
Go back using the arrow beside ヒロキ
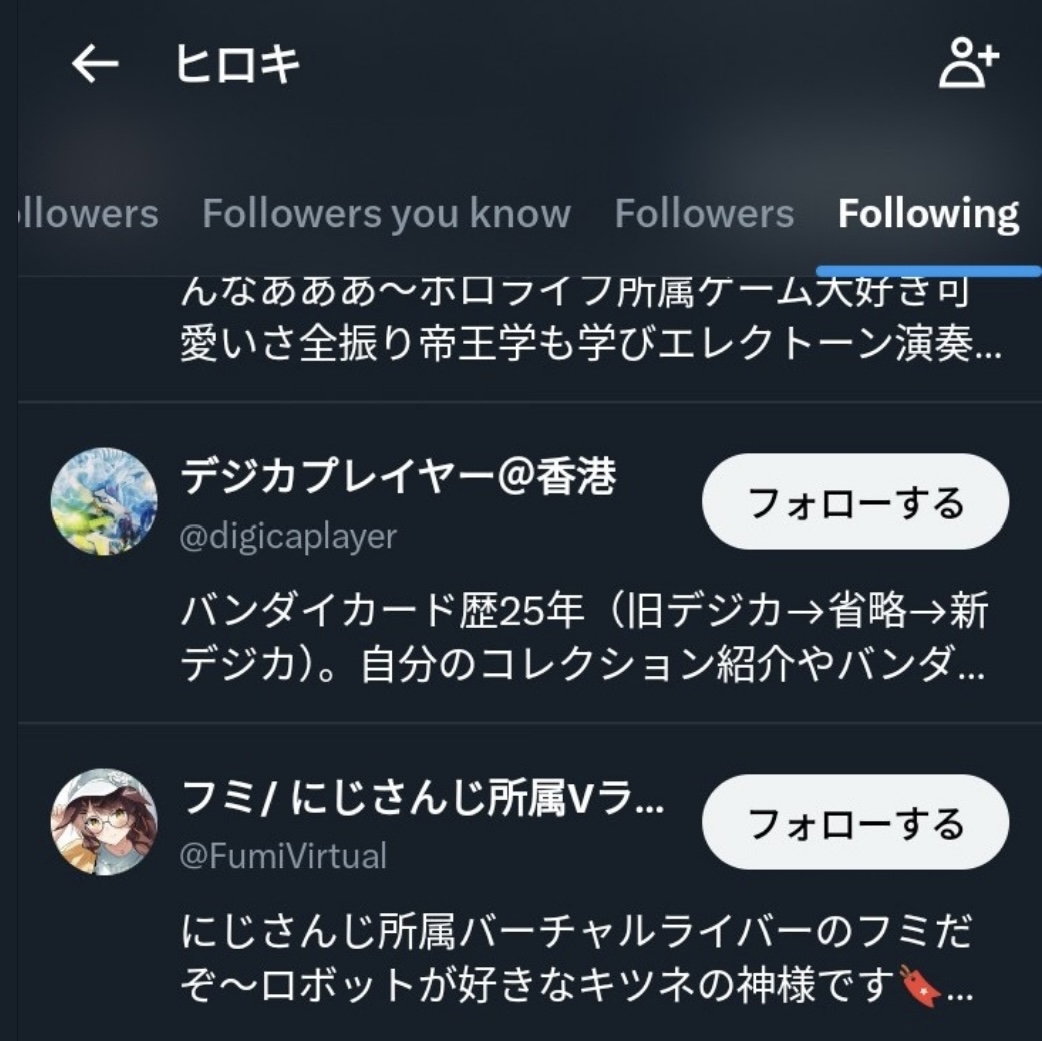coord(95,66)
